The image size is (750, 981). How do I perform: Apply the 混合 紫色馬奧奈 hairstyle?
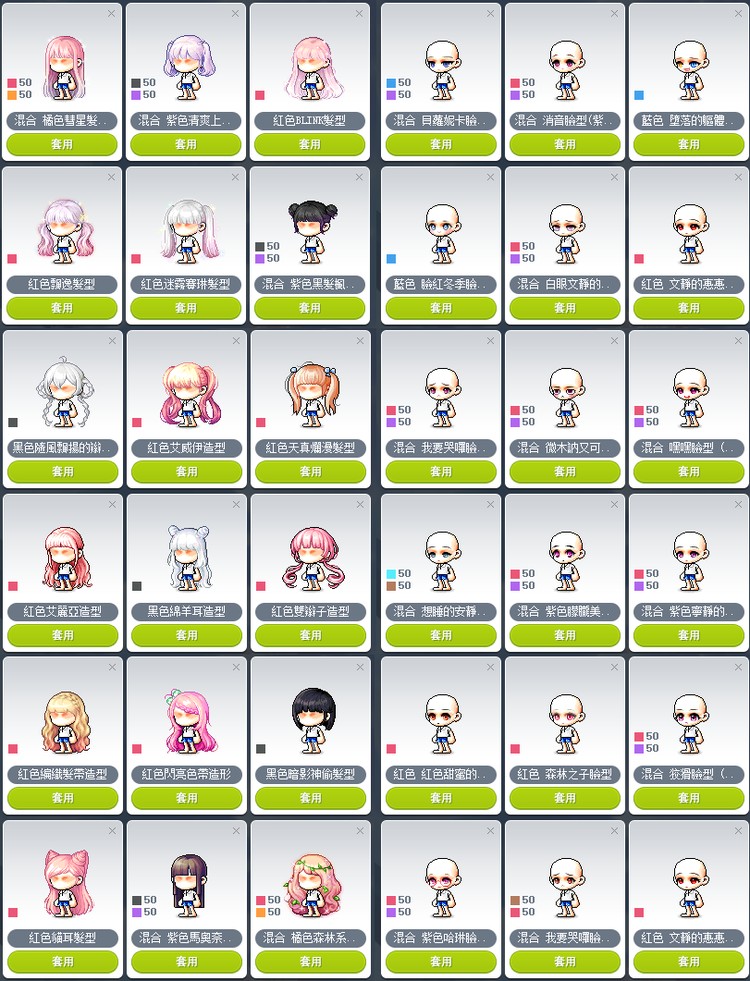(x=186, y=961)
